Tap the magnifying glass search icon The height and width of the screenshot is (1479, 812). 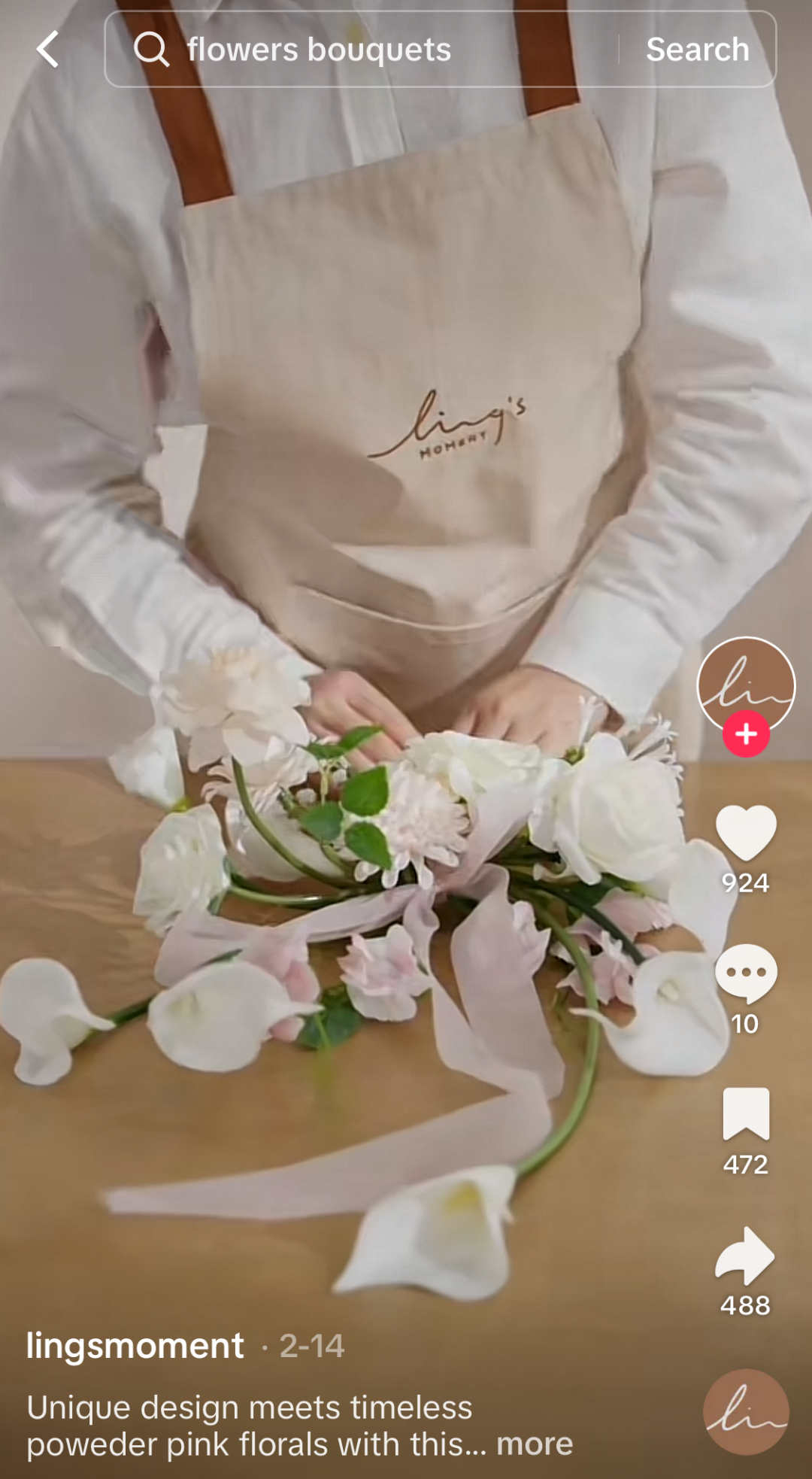(152, 50)
